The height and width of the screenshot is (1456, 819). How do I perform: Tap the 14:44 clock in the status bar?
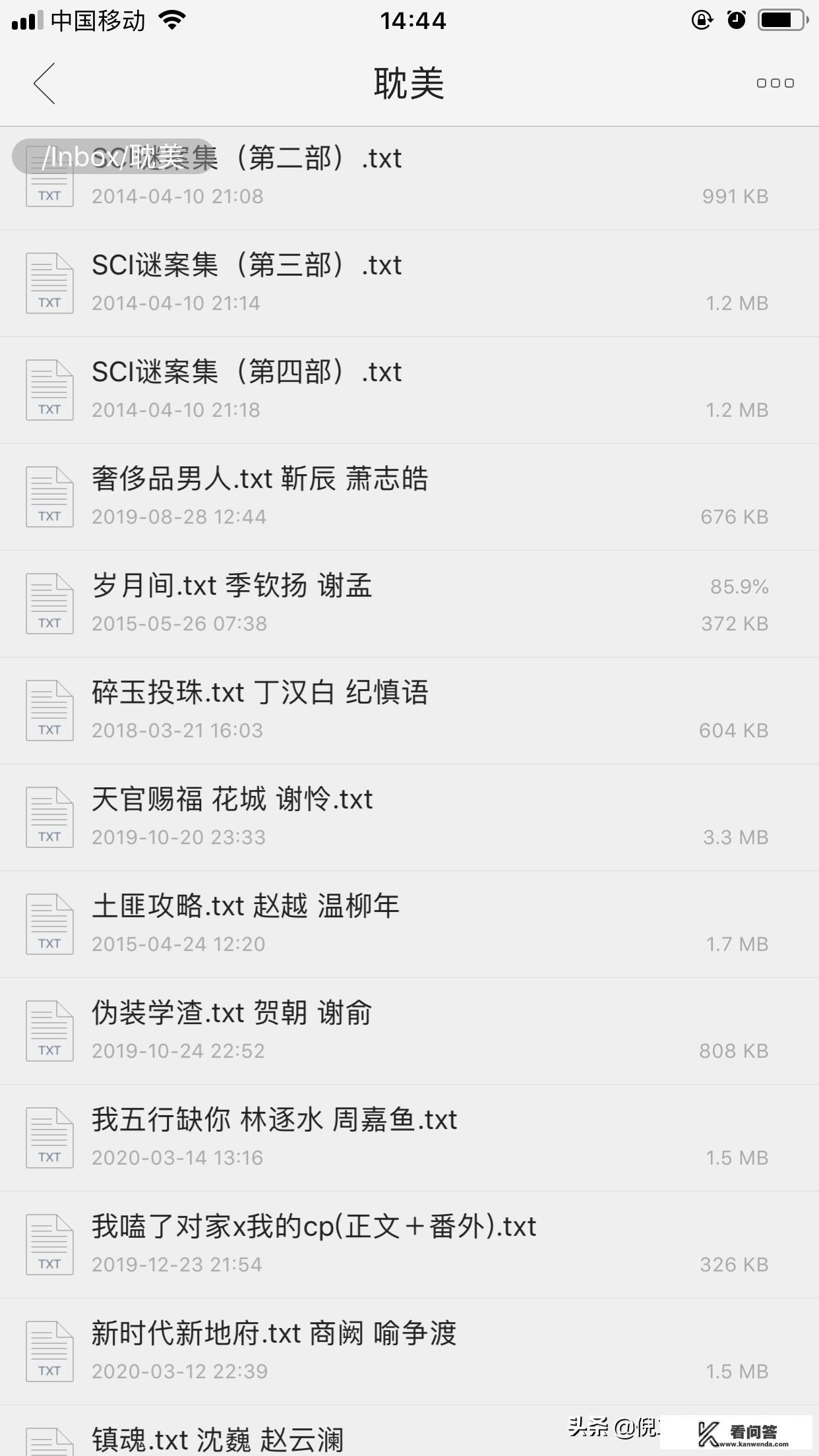[409, 20]
